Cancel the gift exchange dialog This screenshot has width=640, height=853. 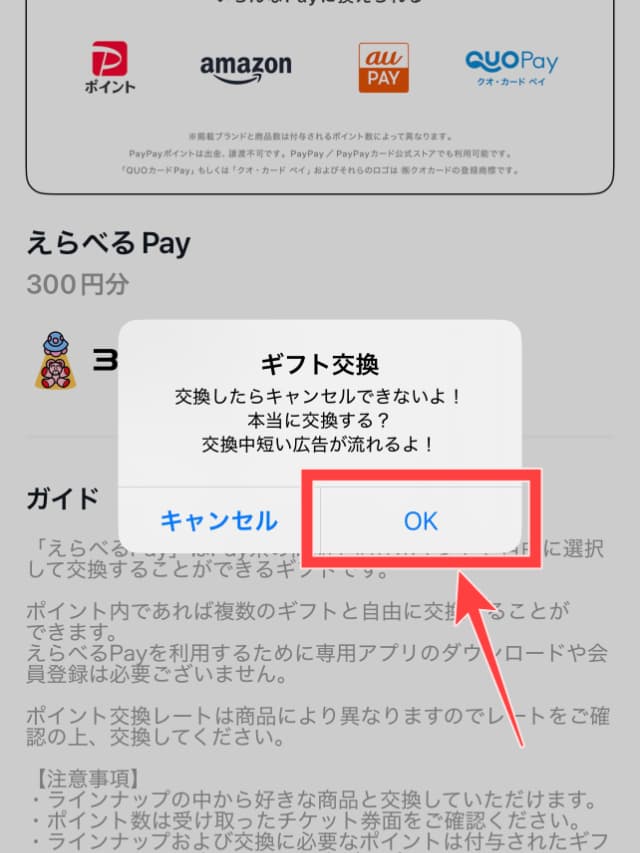(x=218, y=521)
